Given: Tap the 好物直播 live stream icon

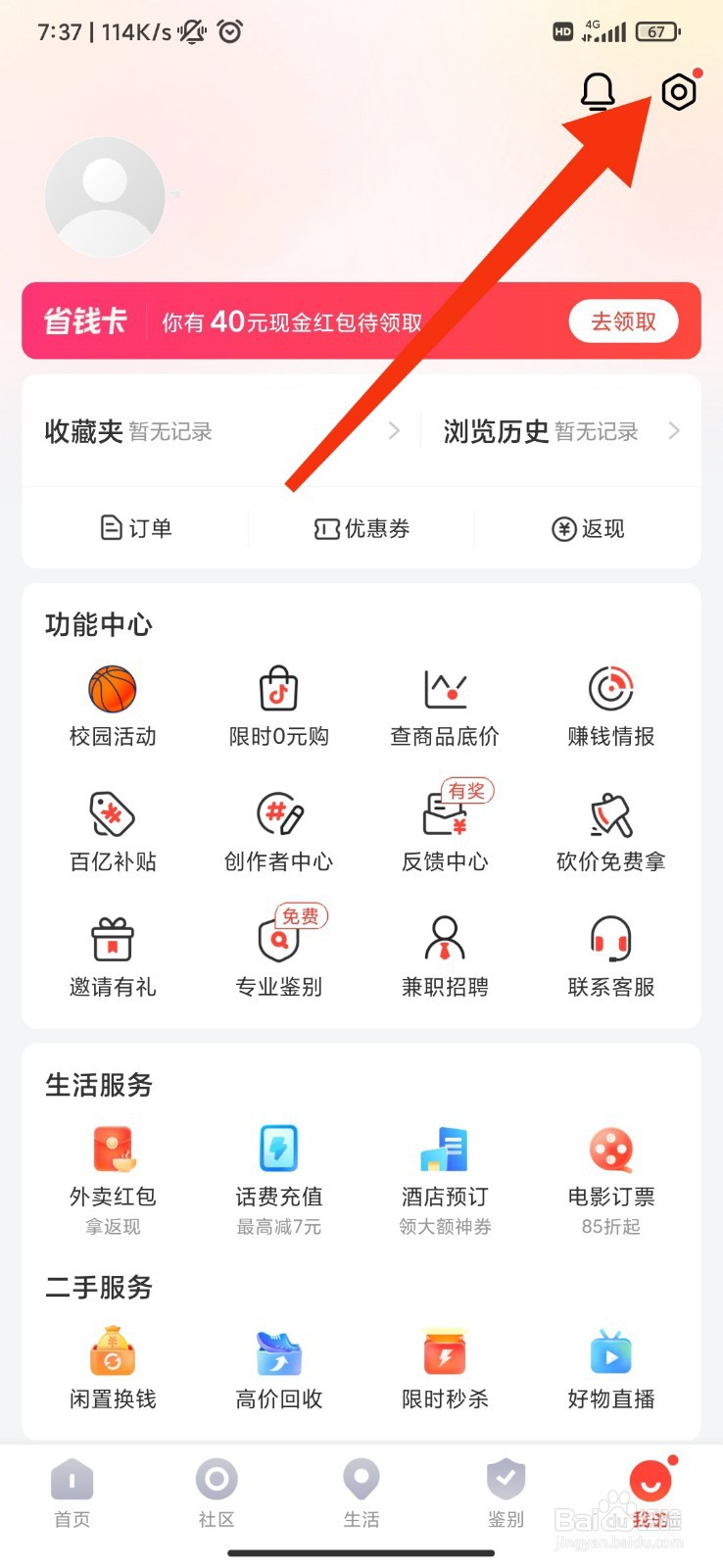Looking at the screenshot, I should click(609, 1362).
